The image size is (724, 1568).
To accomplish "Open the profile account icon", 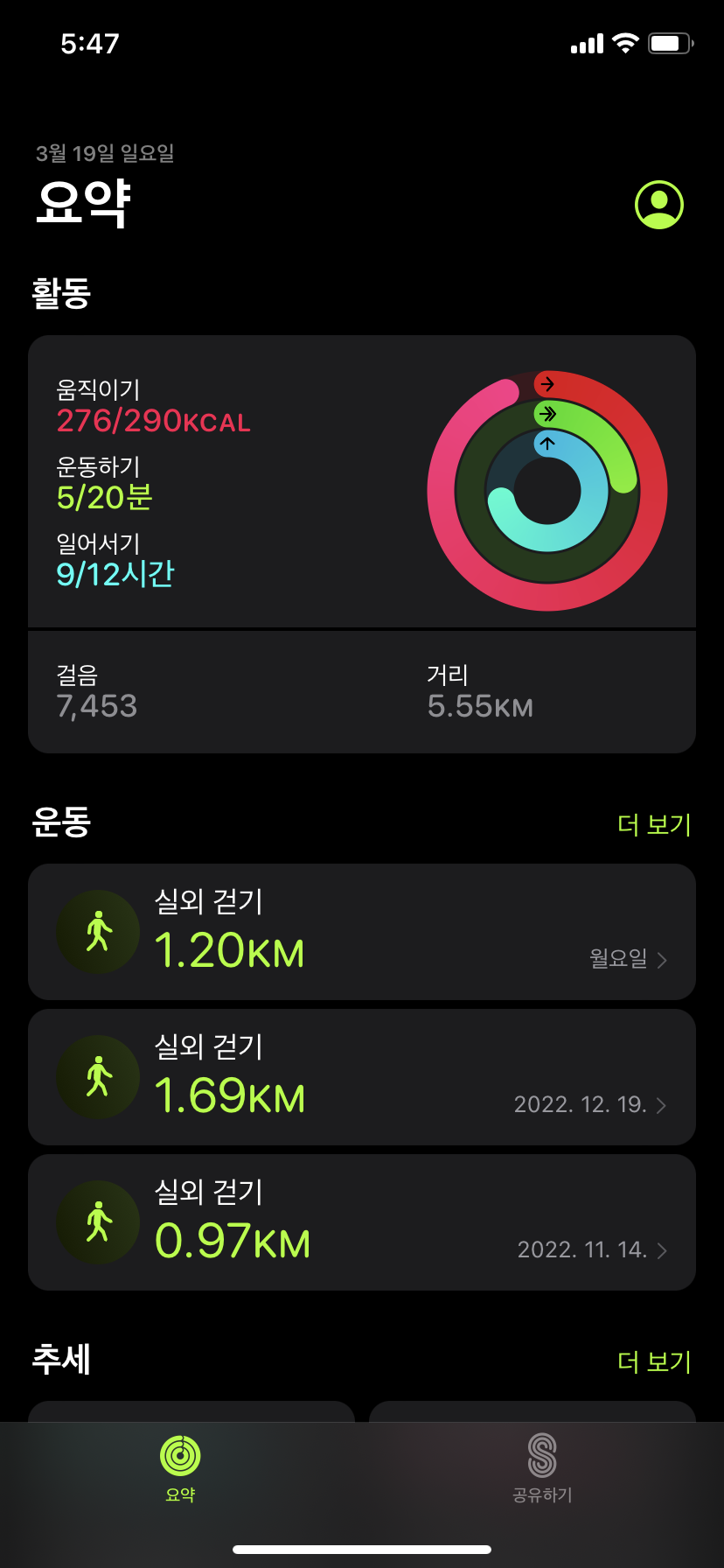I will point(658,205).
